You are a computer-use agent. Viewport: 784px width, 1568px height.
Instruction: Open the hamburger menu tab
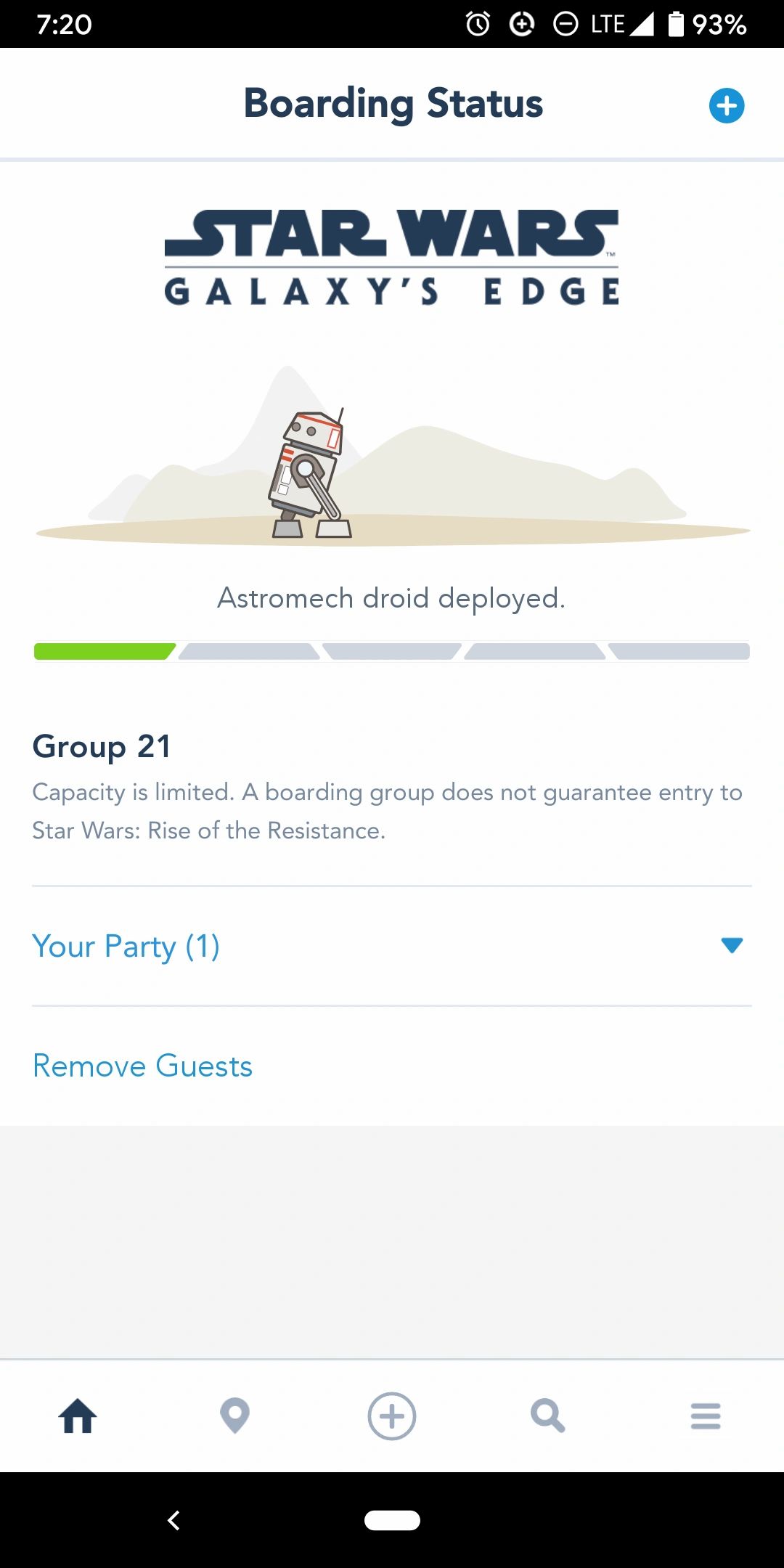(x=706, y=1416)
